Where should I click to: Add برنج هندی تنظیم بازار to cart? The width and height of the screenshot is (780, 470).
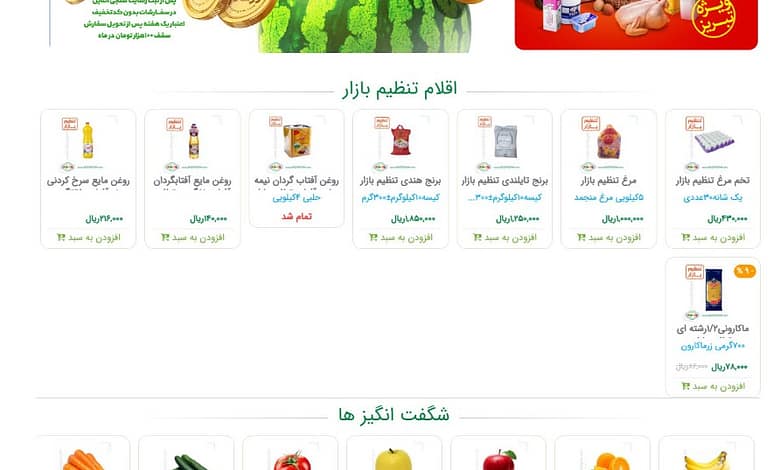click(x=401, y=237)
